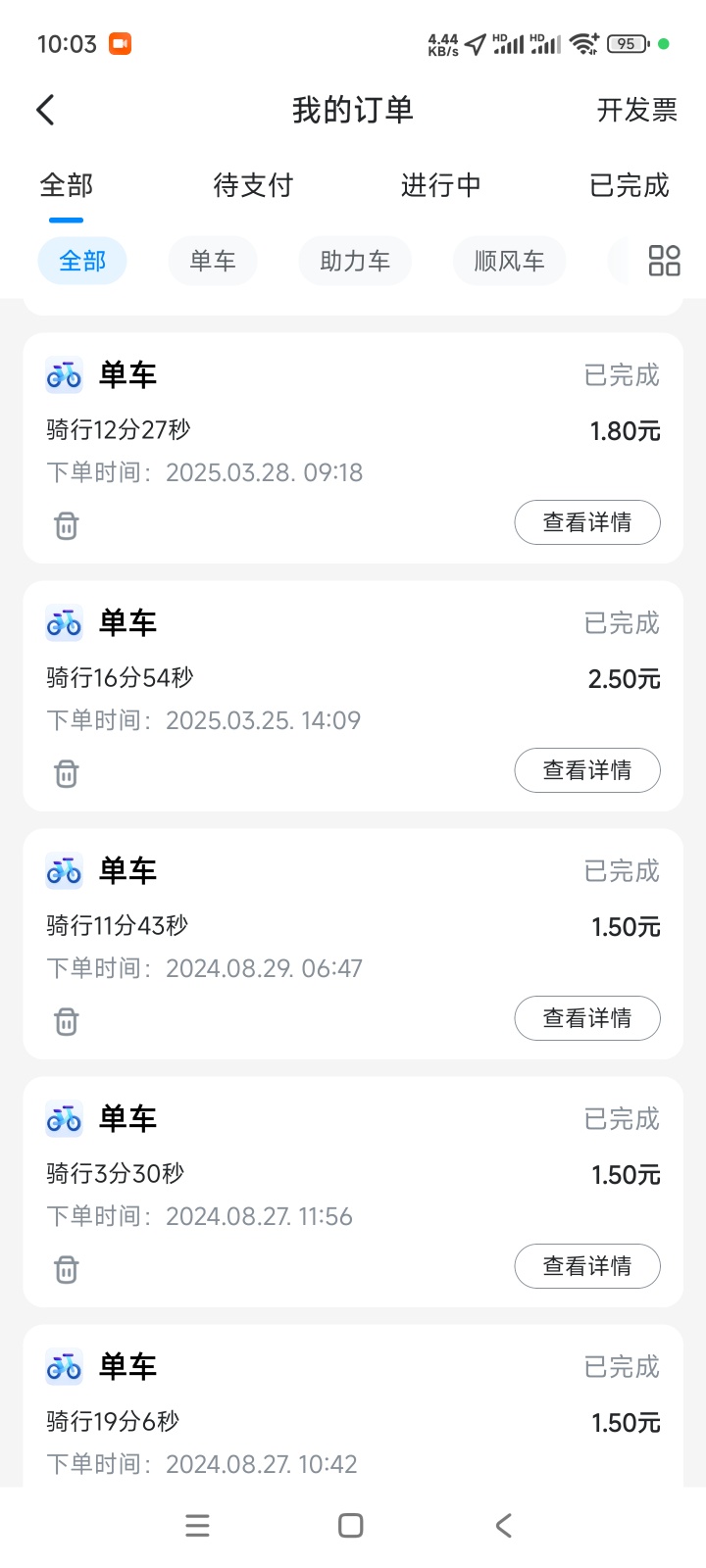View details of the 2.50元 ride order

tap(587, 770)
